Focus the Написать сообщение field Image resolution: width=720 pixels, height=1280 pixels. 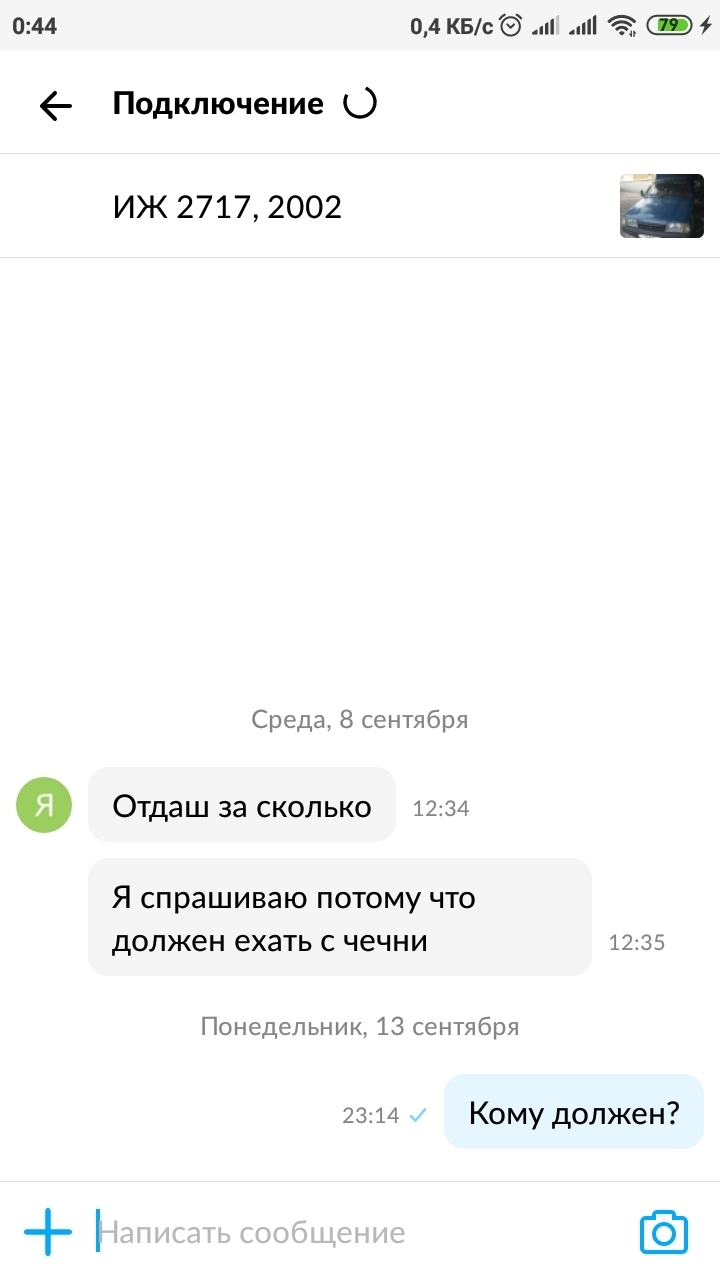(360, 1232)
